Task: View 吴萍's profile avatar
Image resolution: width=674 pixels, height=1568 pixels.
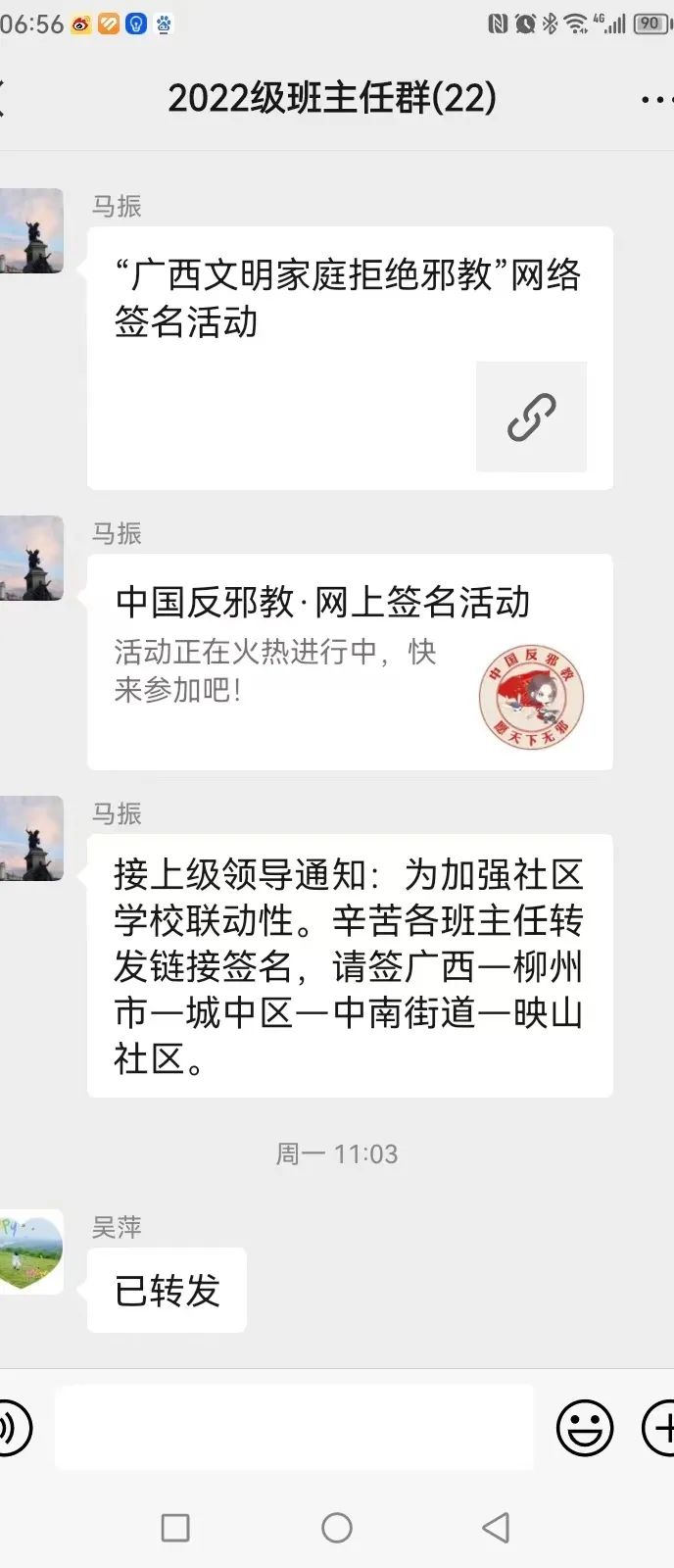Action: click(31, 1251)
